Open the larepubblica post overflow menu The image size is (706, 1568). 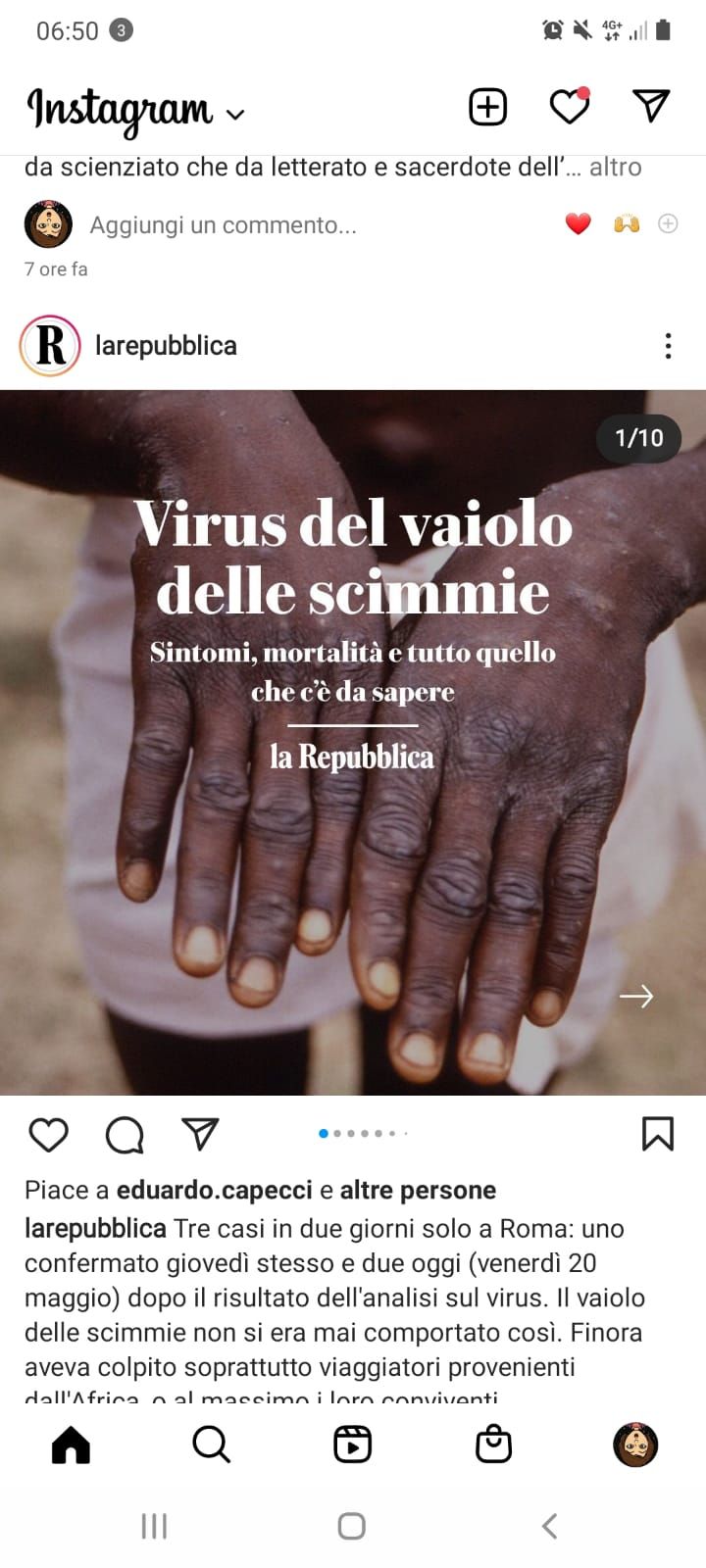(668, 346)
